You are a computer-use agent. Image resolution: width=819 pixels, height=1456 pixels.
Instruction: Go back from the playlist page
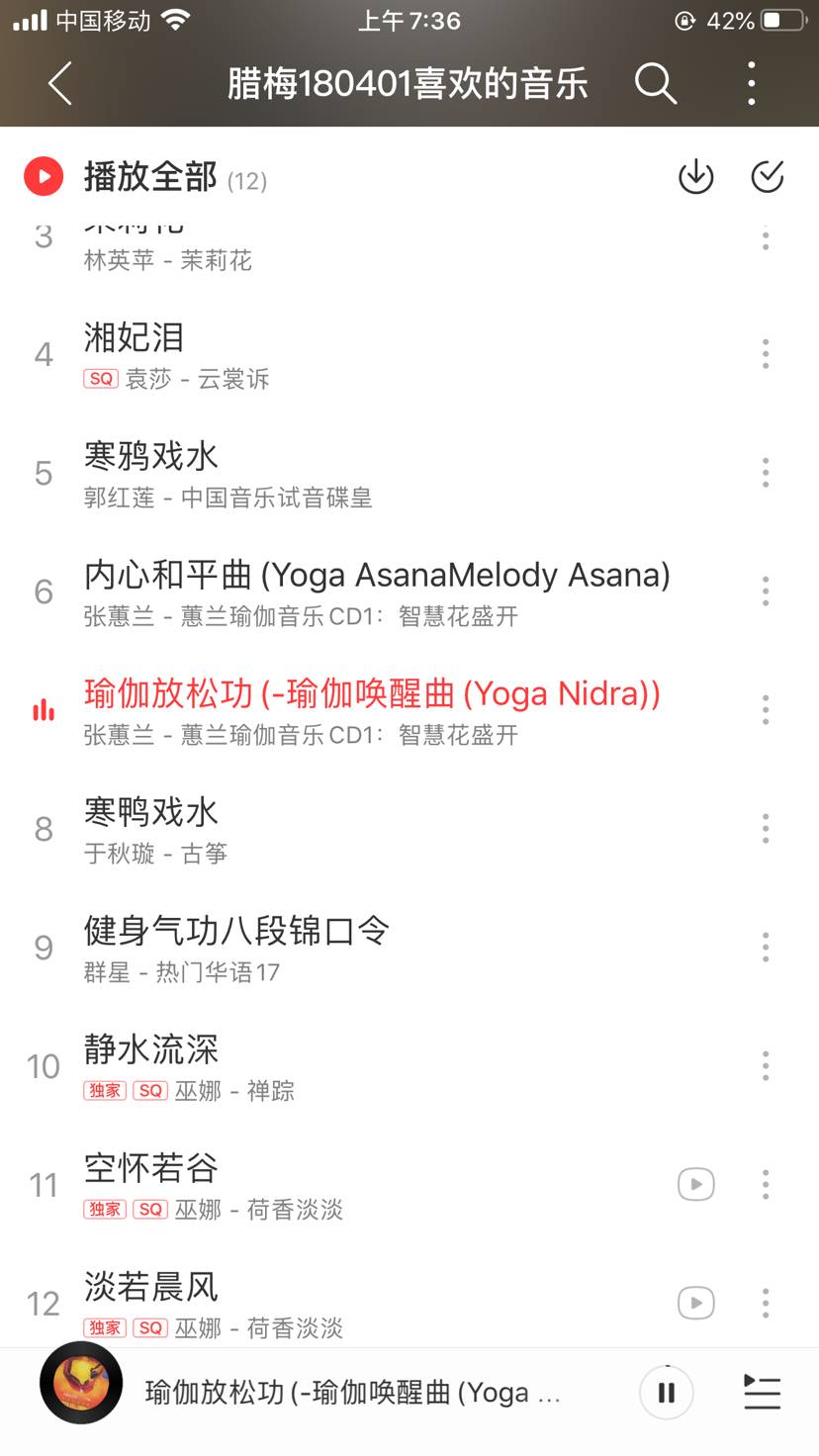coord(59,83)
